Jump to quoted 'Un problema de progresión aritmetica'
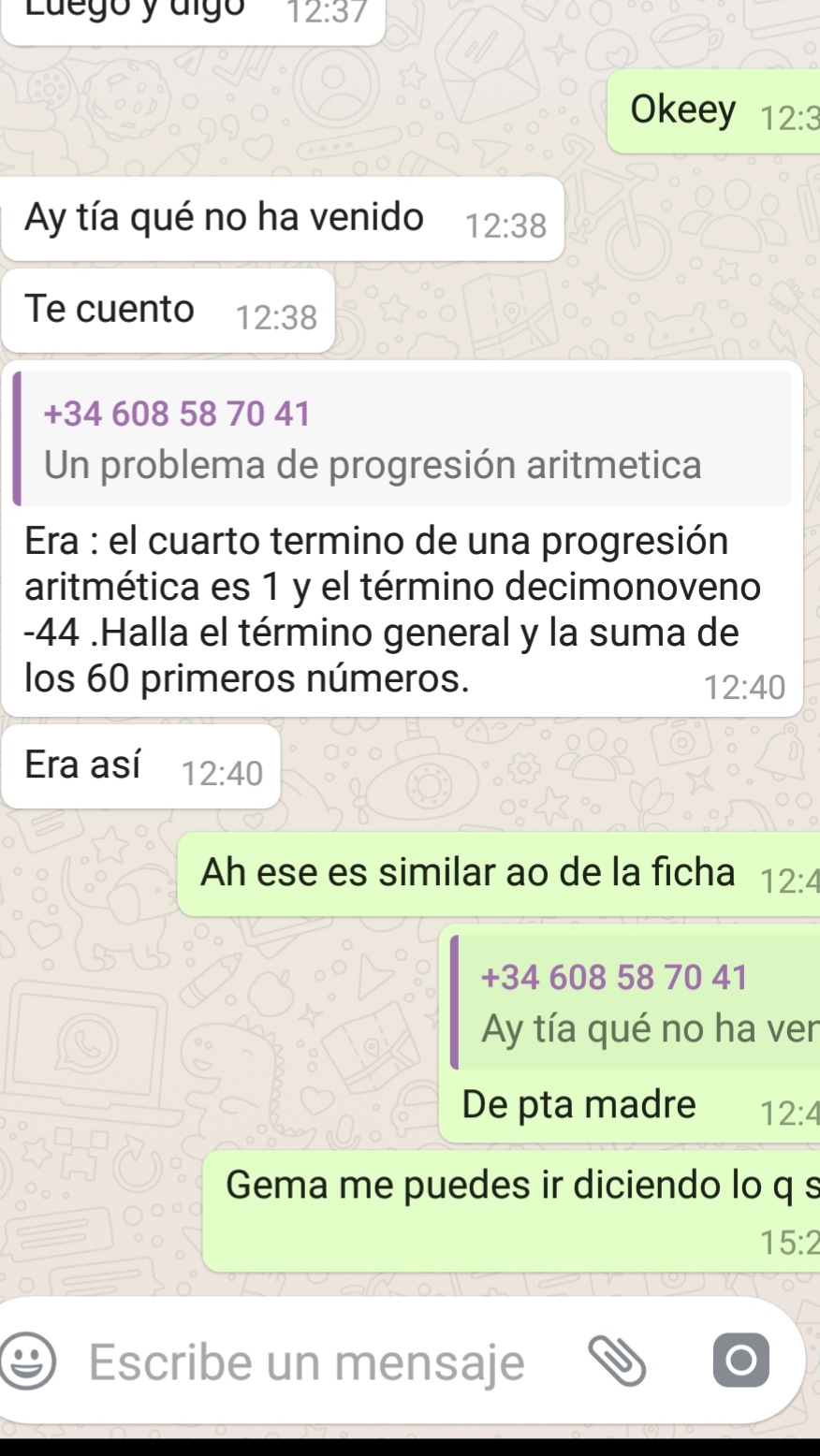This screenshot has width=820, height=1456. pyautogui.click(x=403, y=439)
